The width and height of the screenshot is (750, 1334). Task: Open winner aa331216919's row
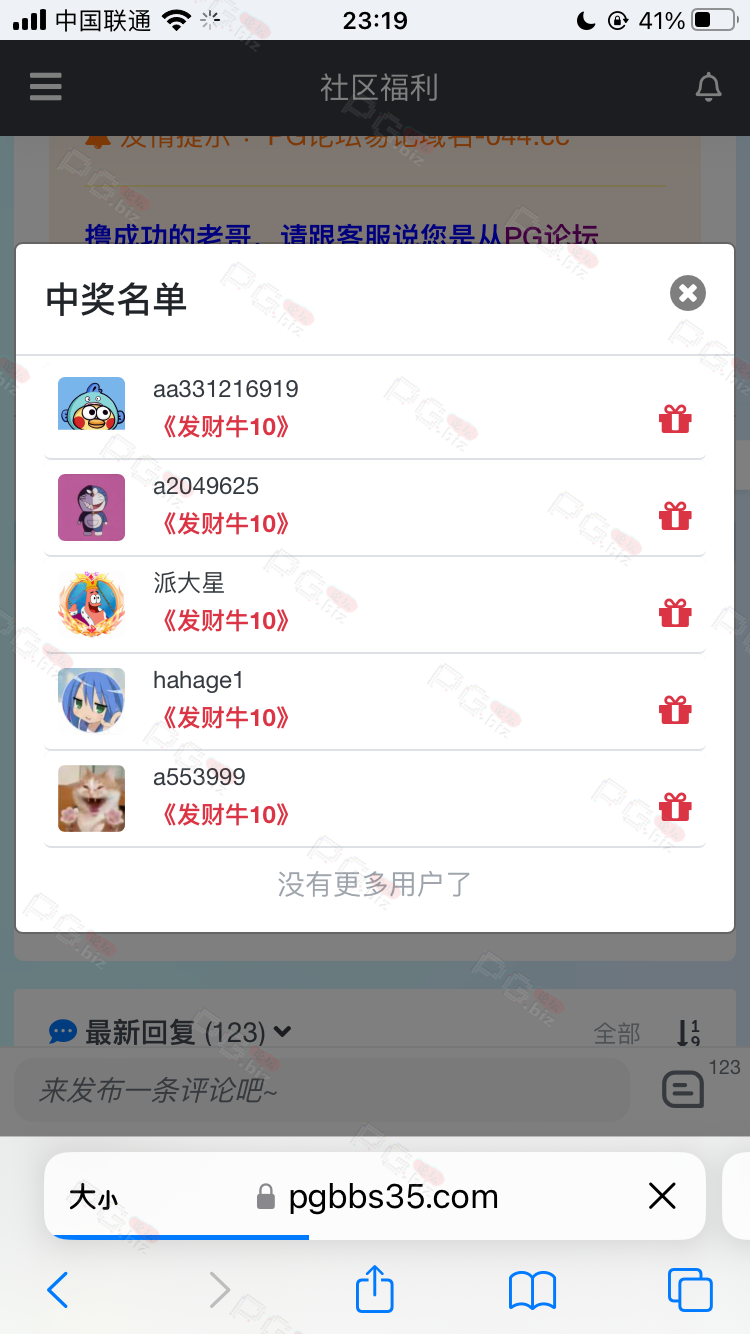click(x=375, y=408)
